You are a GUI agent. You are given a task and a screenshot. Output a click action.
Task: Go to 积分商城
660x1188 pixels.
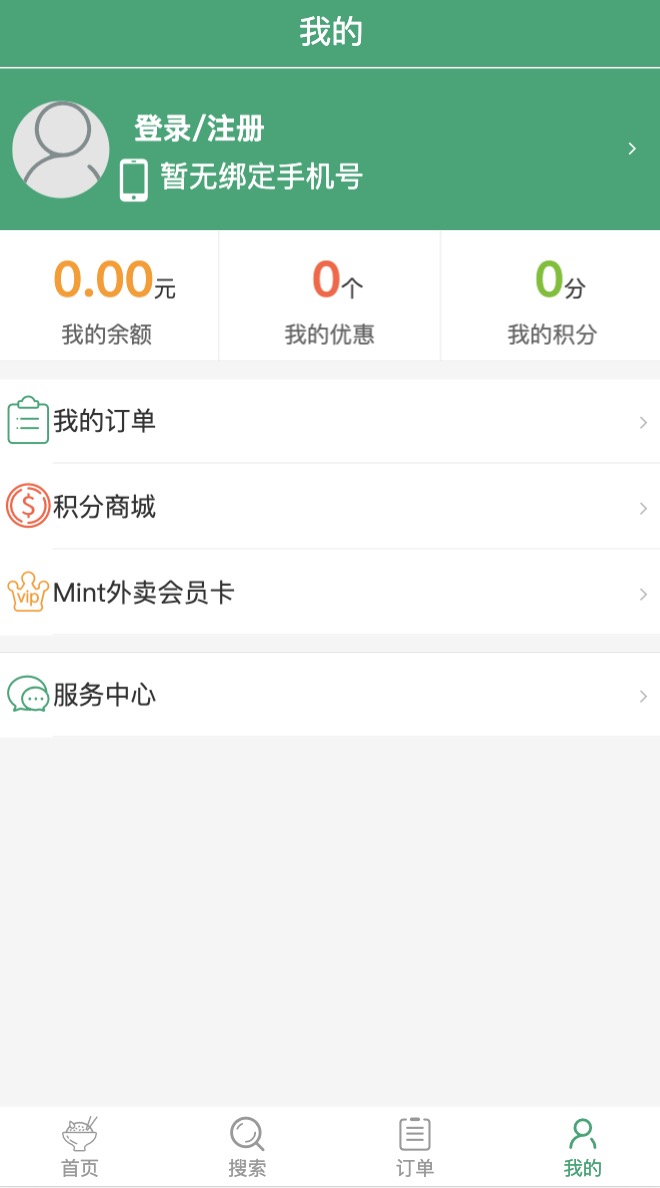tap(330, 507)
